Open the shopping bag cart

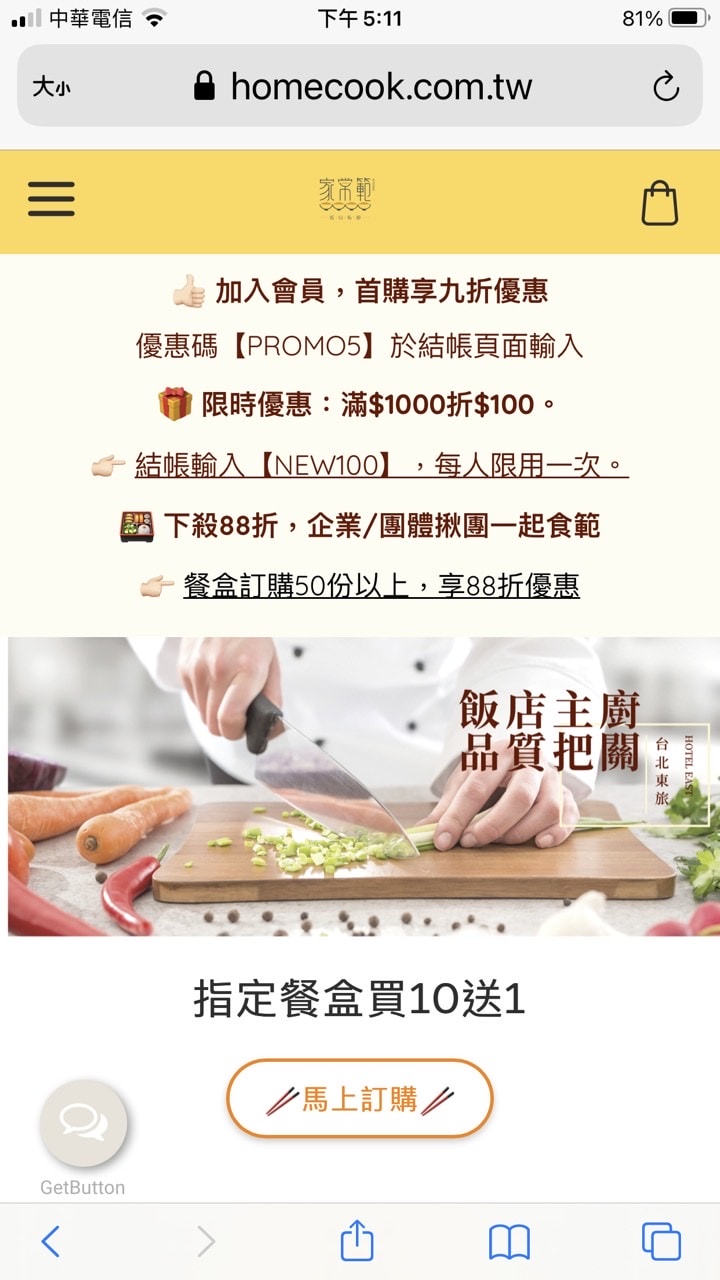[x=659, y=202]
